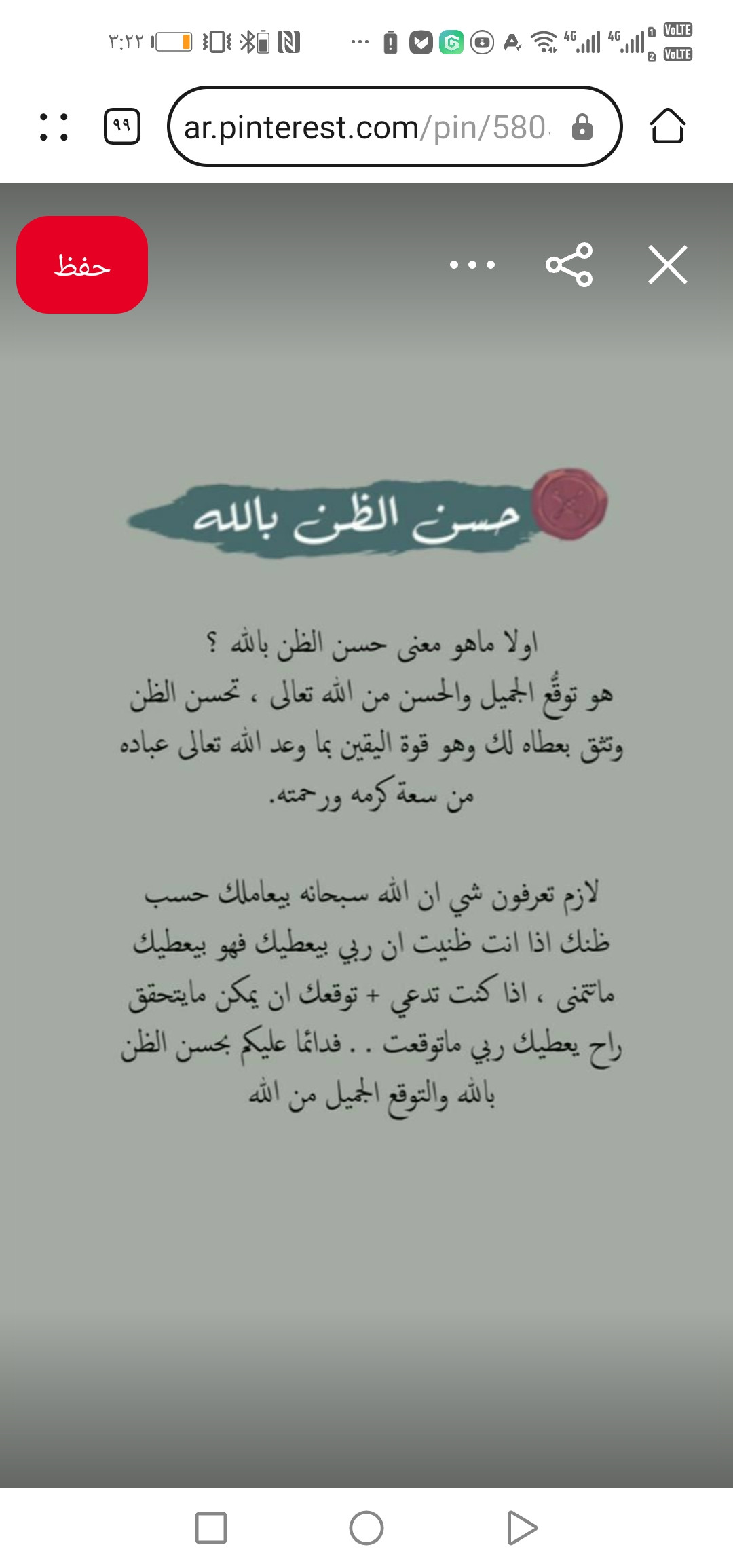Tap the ar.pinterest.com address bar
This screenshot has width=733, height=1568.
pos(394,126)
